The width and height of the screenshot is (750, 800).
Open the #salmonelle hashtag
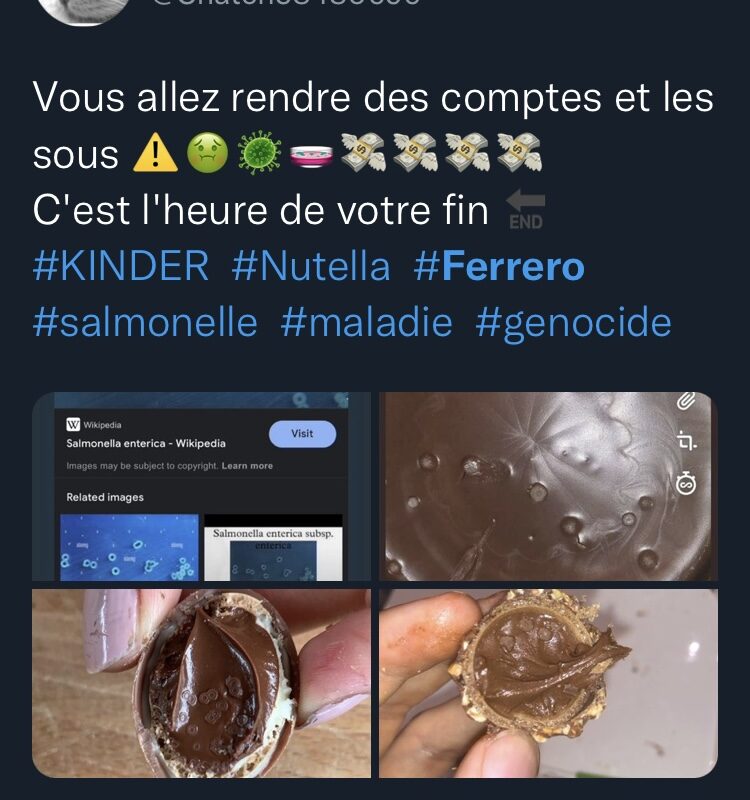click(x=145, y=322)
